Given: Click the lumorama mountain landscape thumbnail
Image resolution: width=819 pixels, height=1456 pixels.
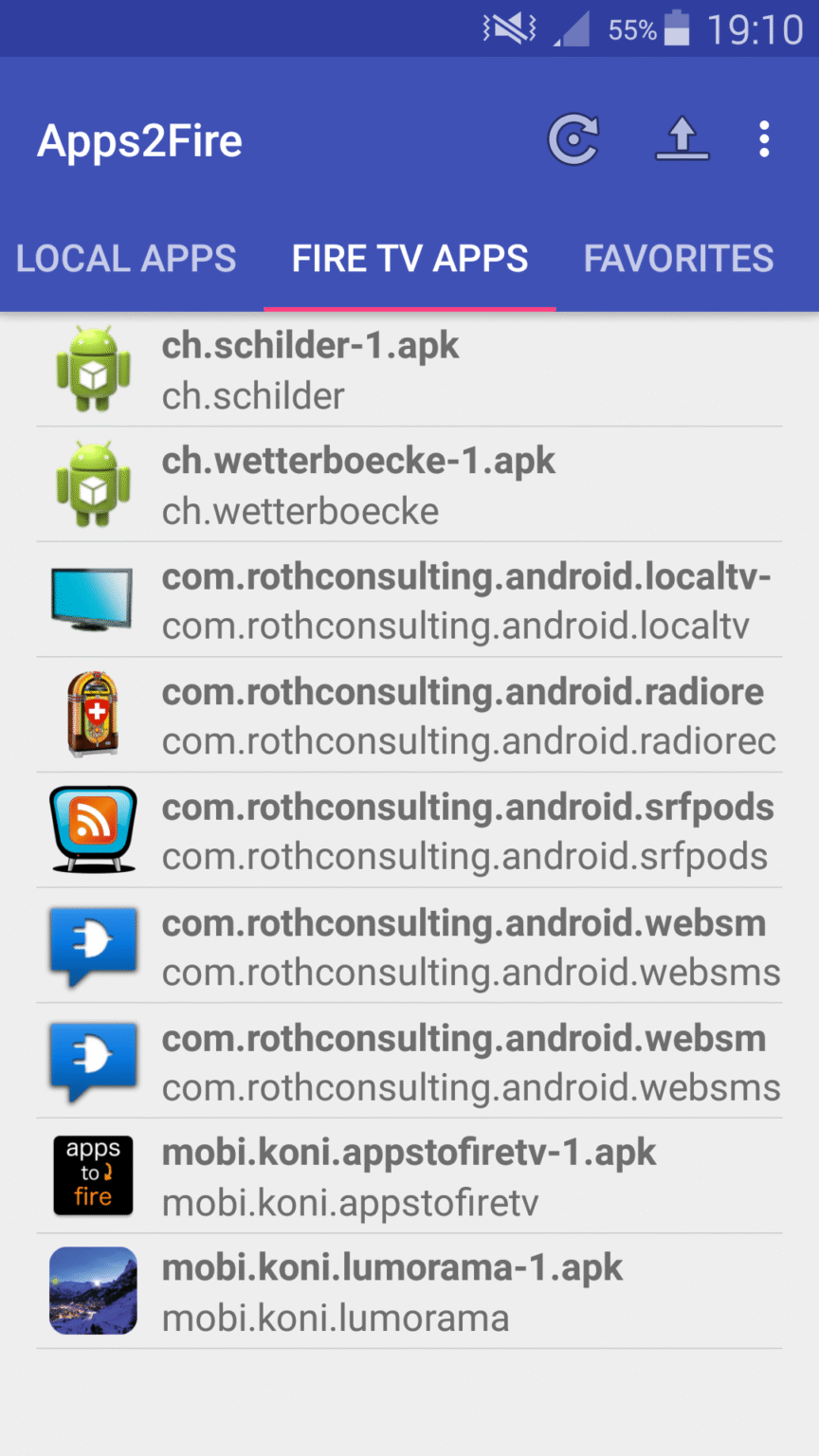Looking at the screenshot, I should click(x=92, y=1290).
